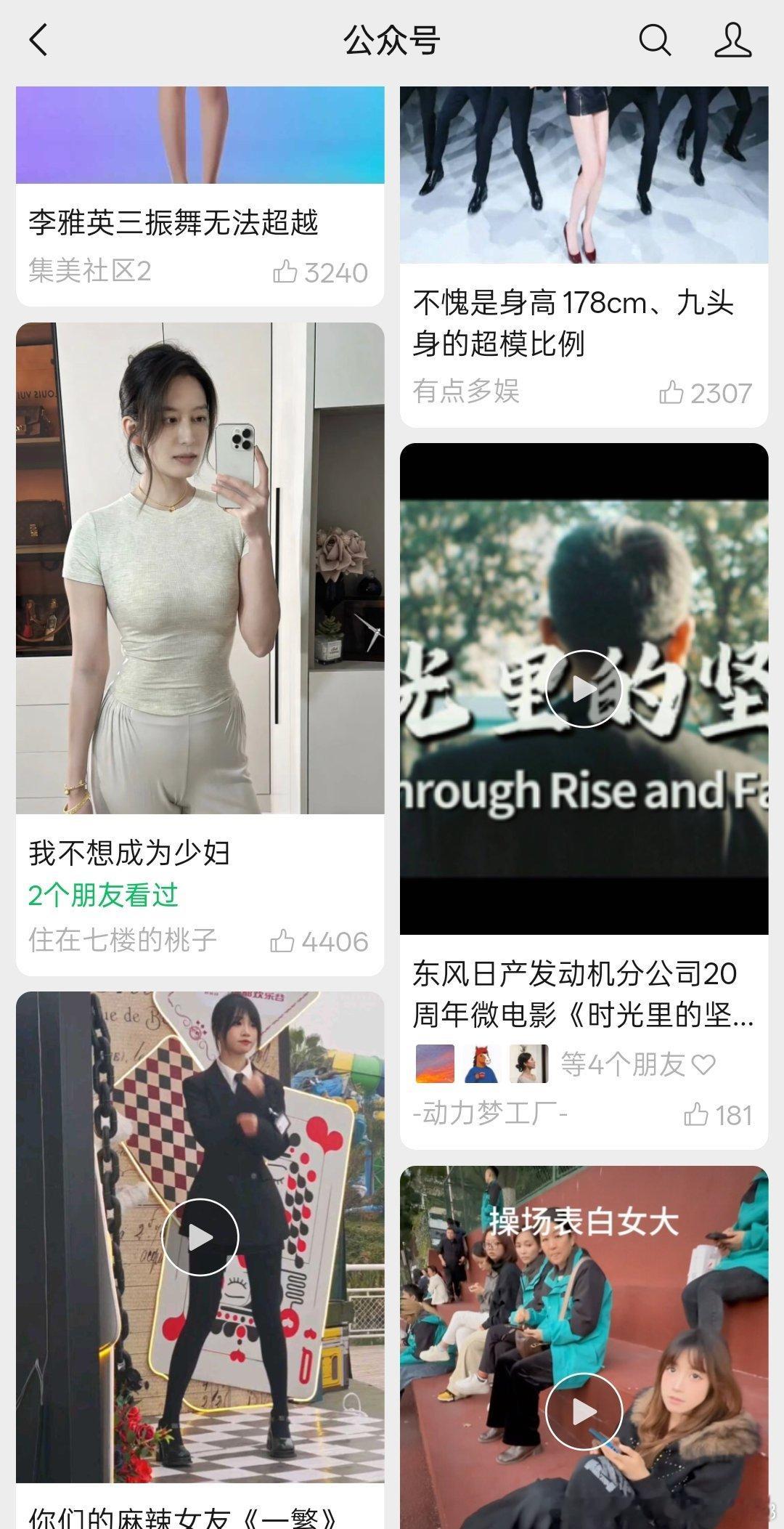Open the profile icon at top right
Viewport: 784px width, 1529px height.
pos(732,41)
